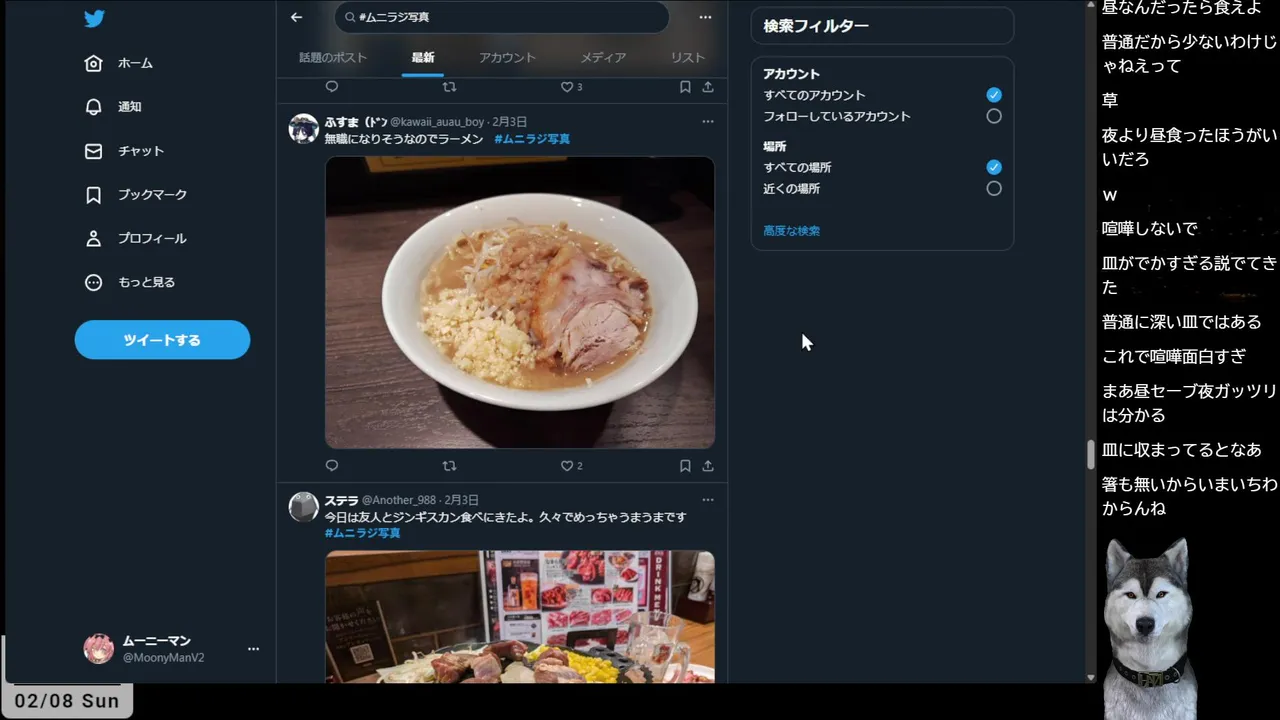
Task: Select フォローしているアカウント filter
Action: [x=993, y=116]
